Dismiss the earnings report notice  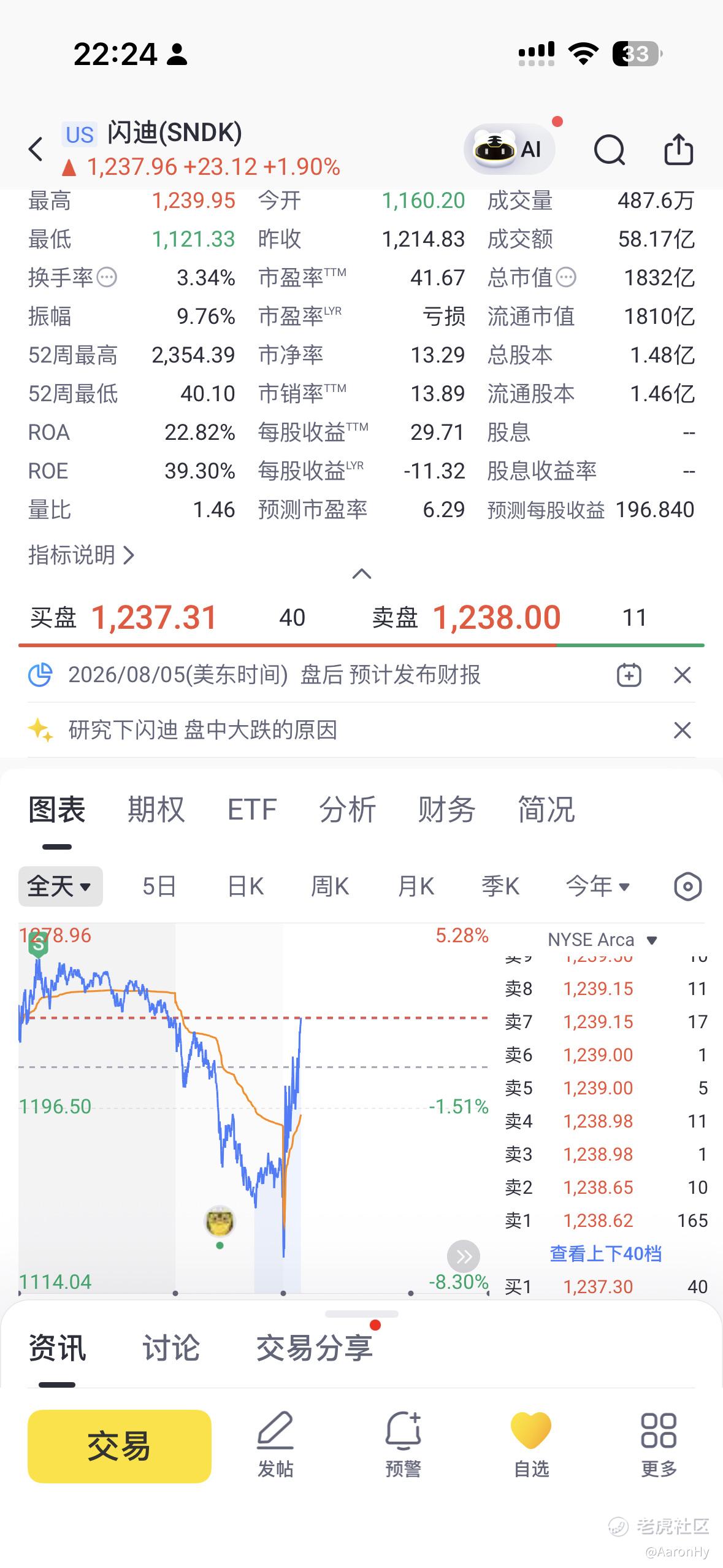(x=683, y=675)
